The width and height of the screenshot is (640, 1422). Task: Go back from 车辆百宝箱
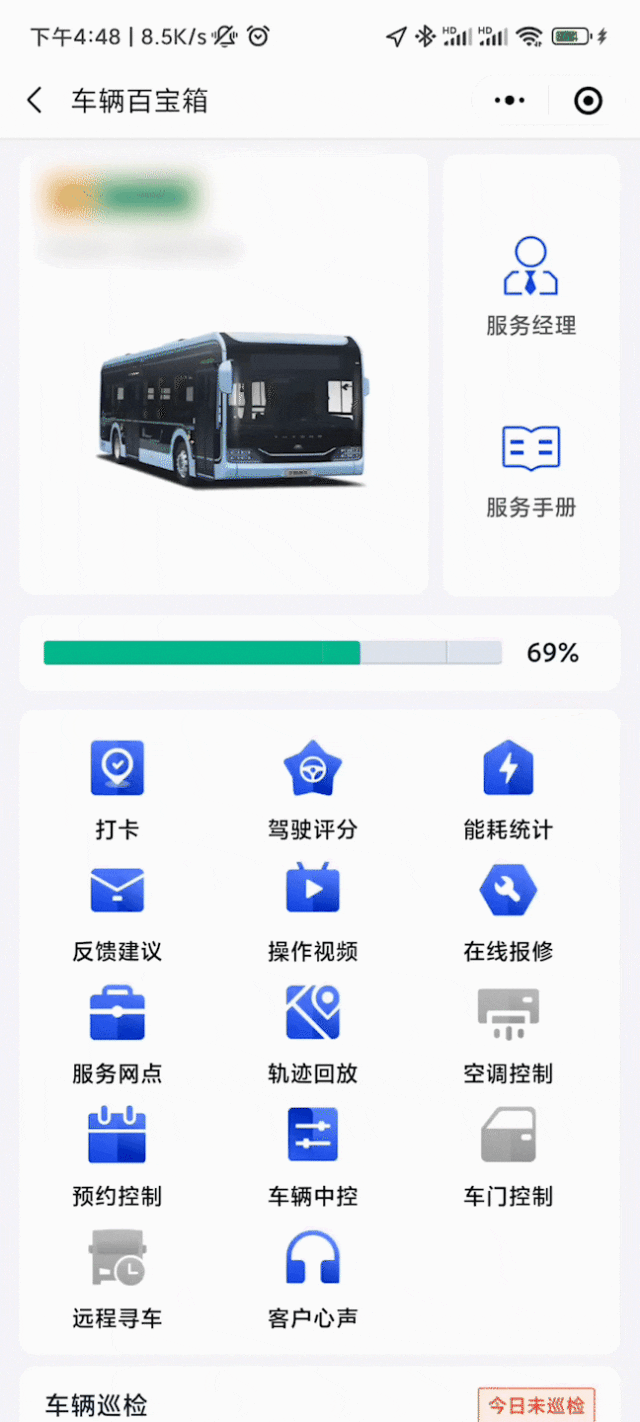tap(35, 100)
